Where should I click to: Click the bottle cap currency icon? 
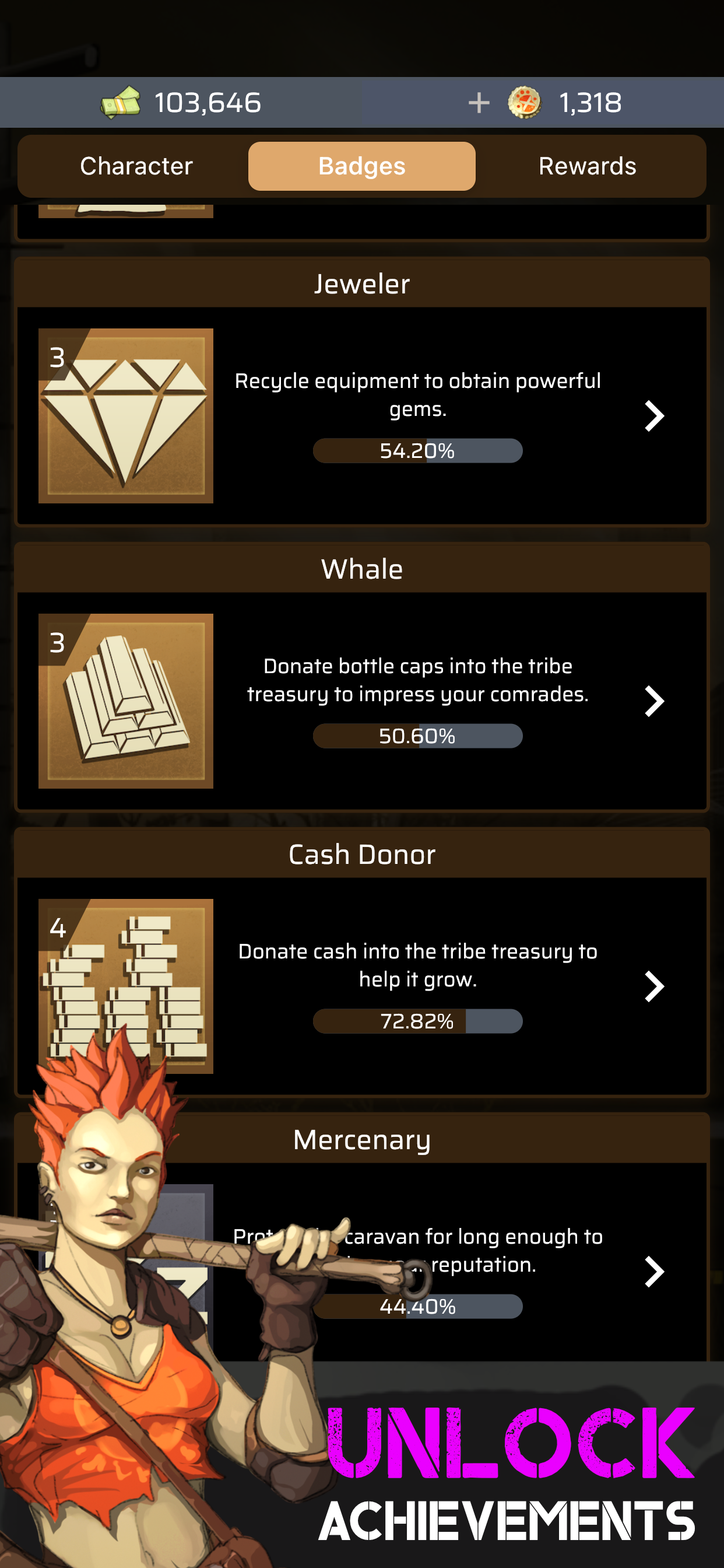[526, 102]
